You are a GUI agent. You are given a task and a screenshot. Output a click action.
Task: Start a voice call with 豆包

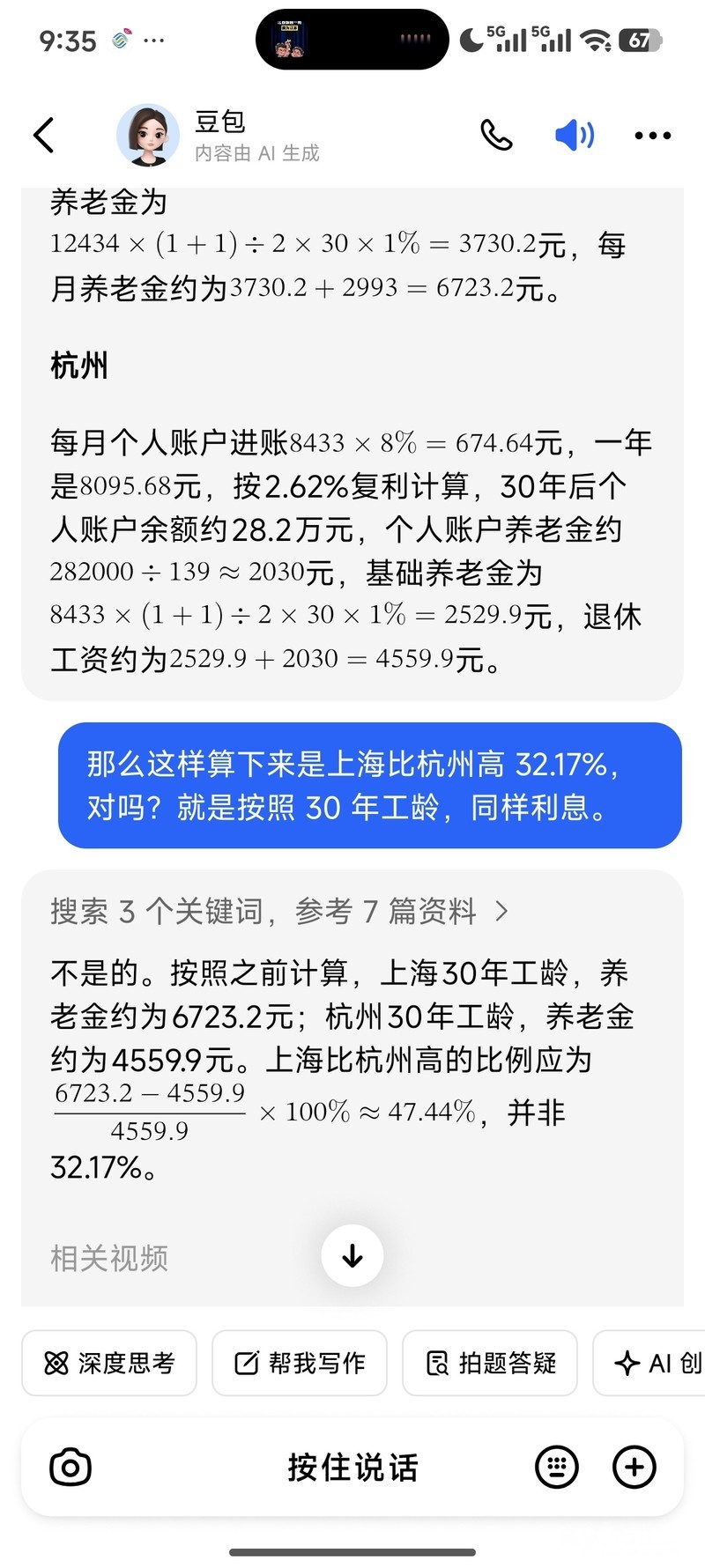496,135
